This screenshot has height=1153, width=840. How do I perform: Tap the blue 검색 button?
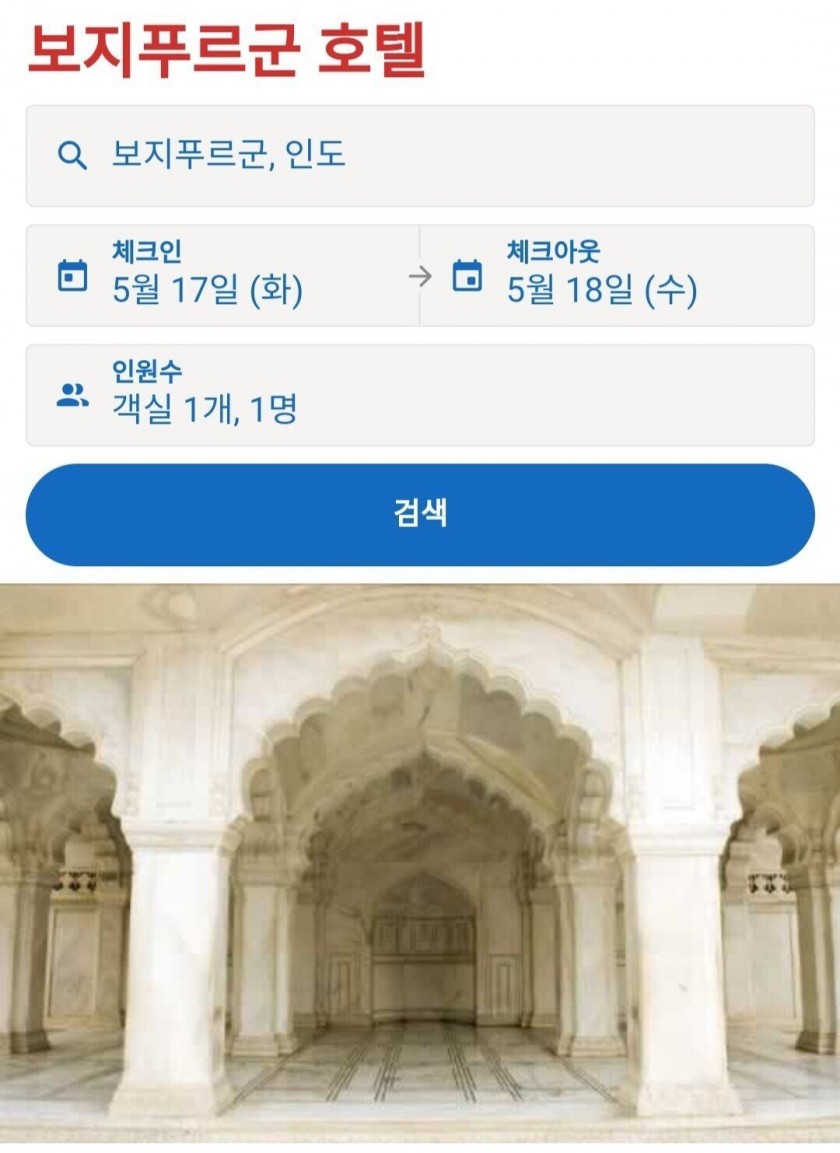(420, 514)
